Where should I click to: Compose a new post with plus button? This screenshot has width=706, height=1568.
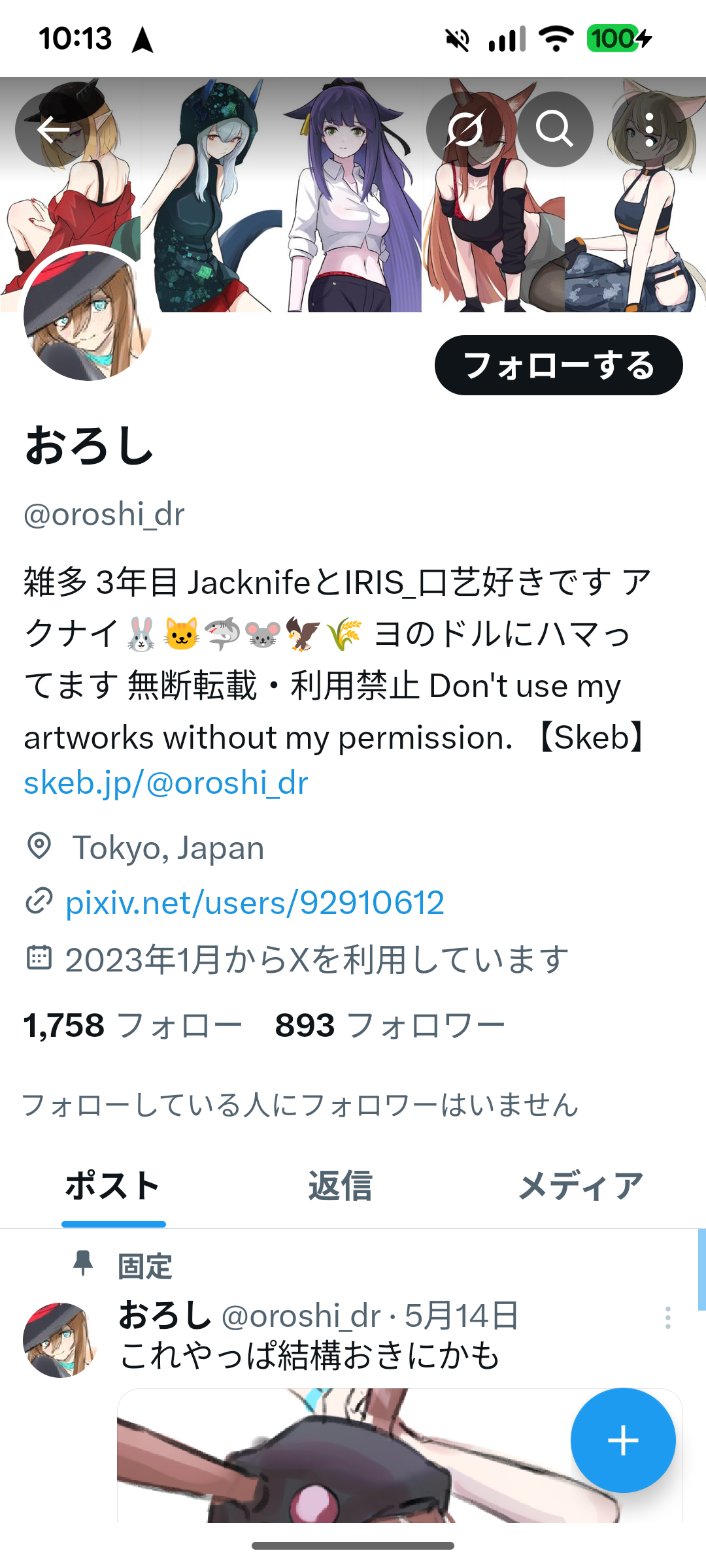(x=623, y=1441)
